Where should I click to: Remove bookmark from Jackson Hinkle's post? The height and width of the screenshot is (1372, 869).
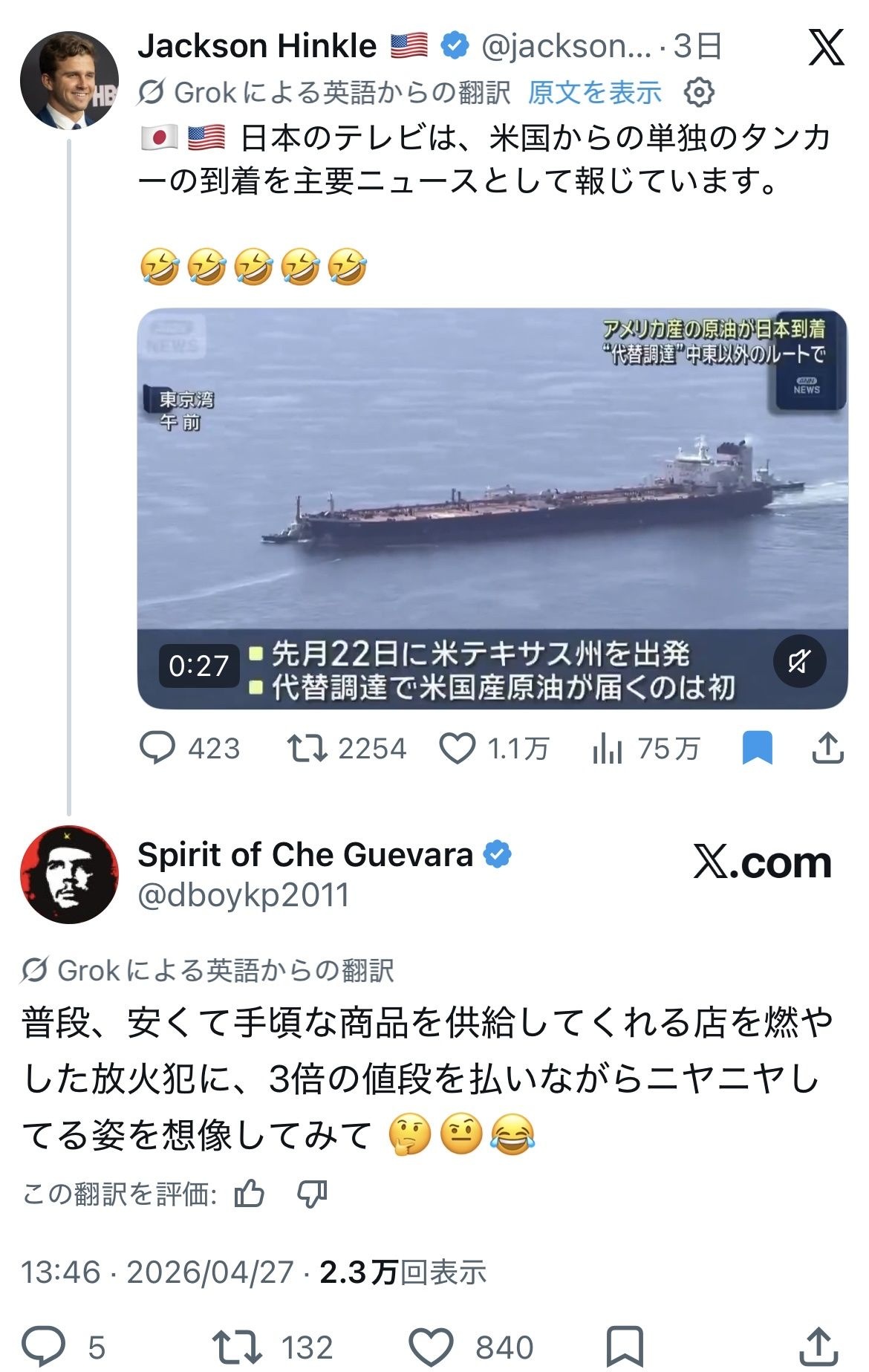click(x=758, y=748)
